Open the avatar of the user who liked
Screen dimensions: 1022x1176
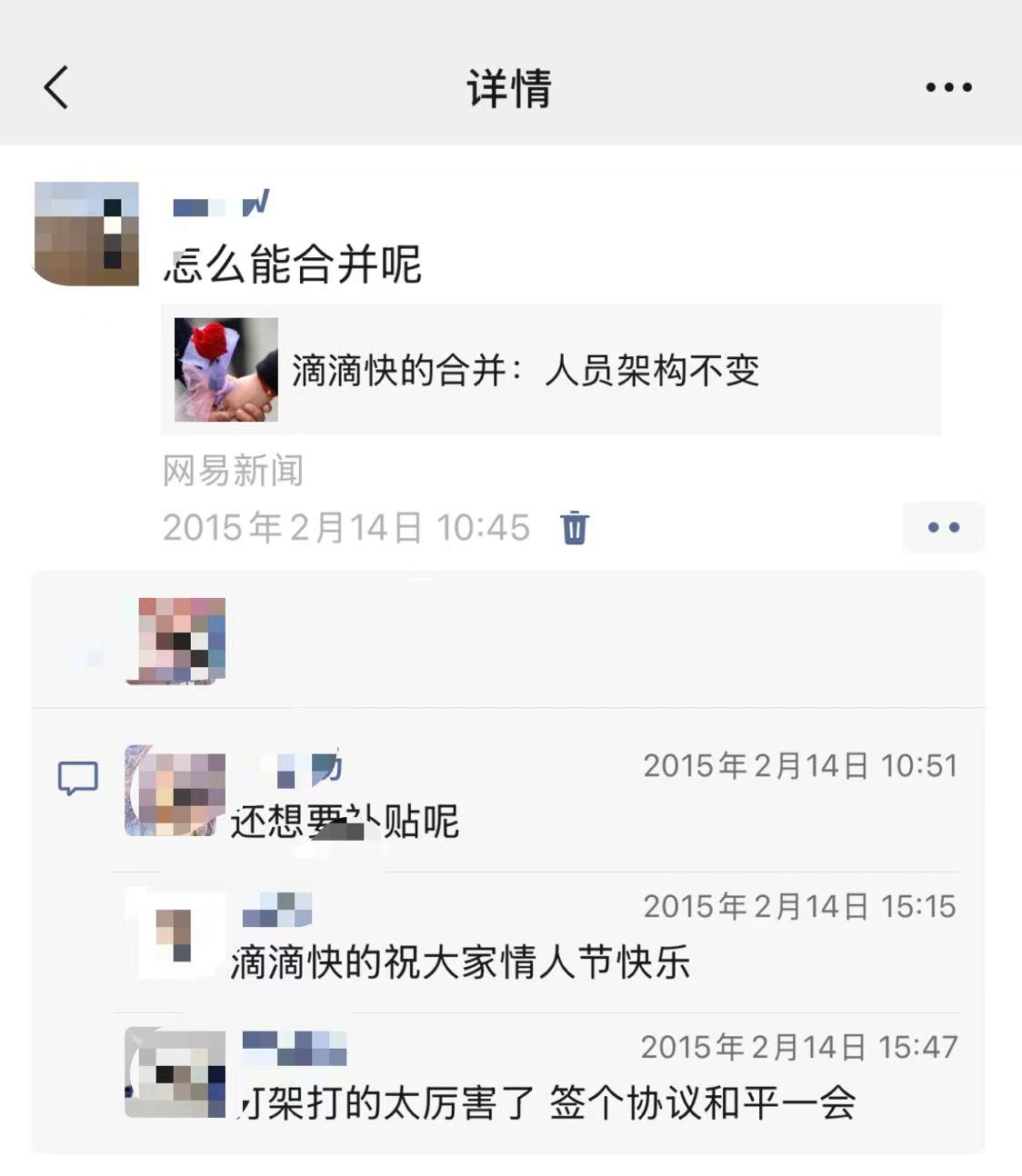[x=181, y=640]
